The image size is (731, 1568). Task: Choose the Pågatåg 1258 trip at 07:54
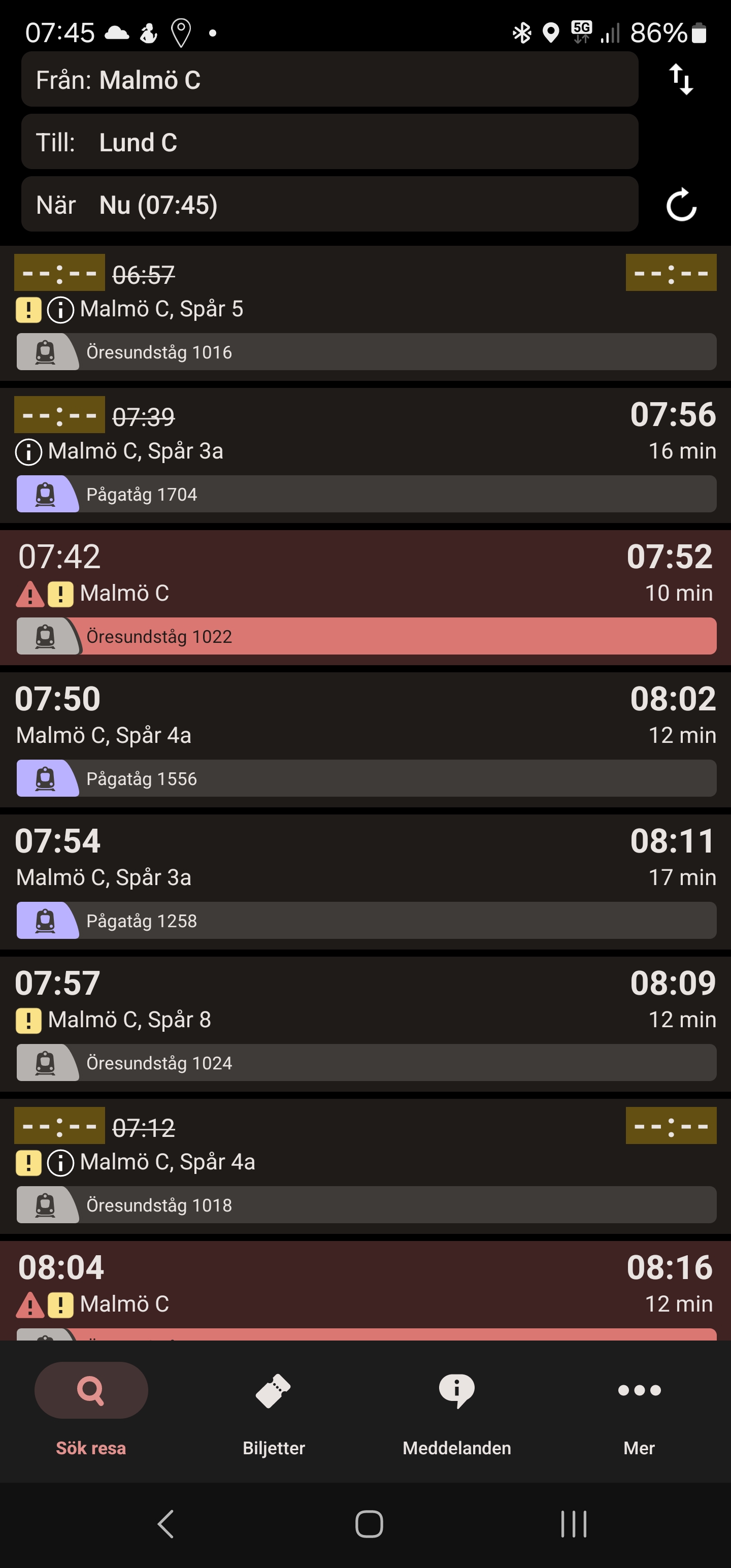click(365, 882)
